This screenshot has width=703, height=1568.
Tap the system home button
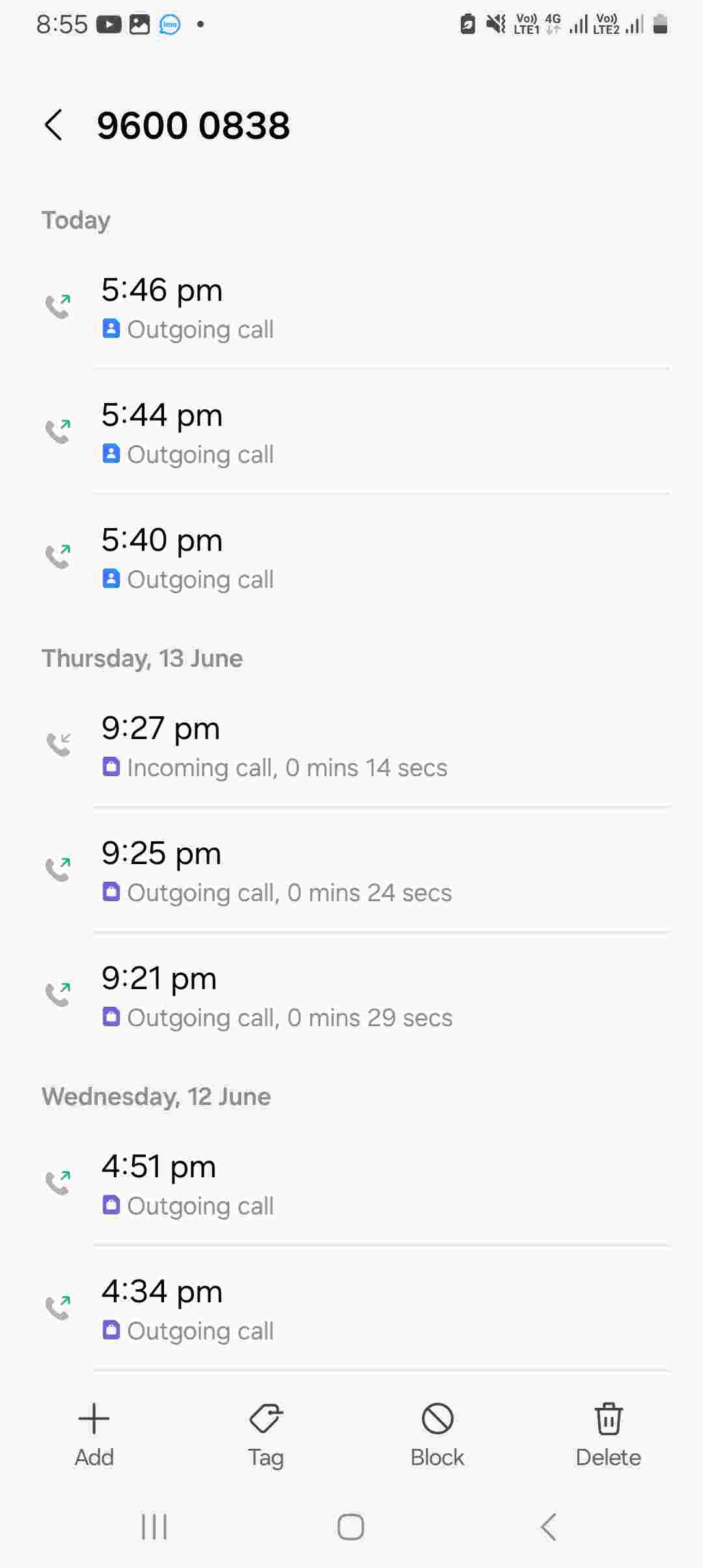tap(351, 1527)
